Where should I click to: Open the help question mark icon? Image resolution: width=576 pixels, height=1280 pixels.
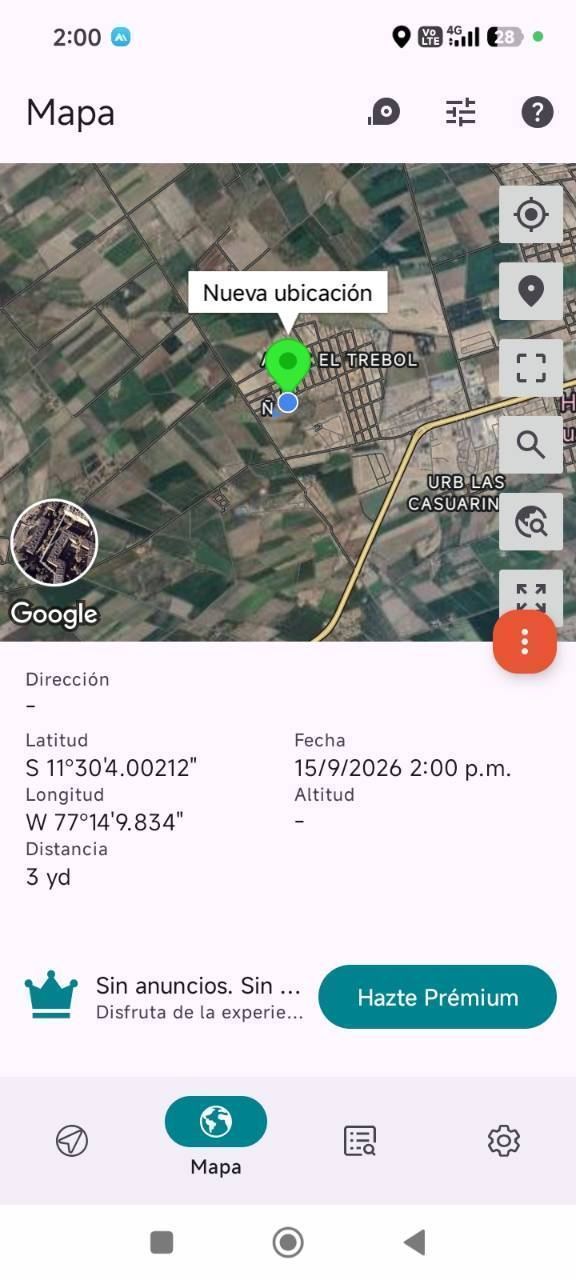click(x=537, y=112)
